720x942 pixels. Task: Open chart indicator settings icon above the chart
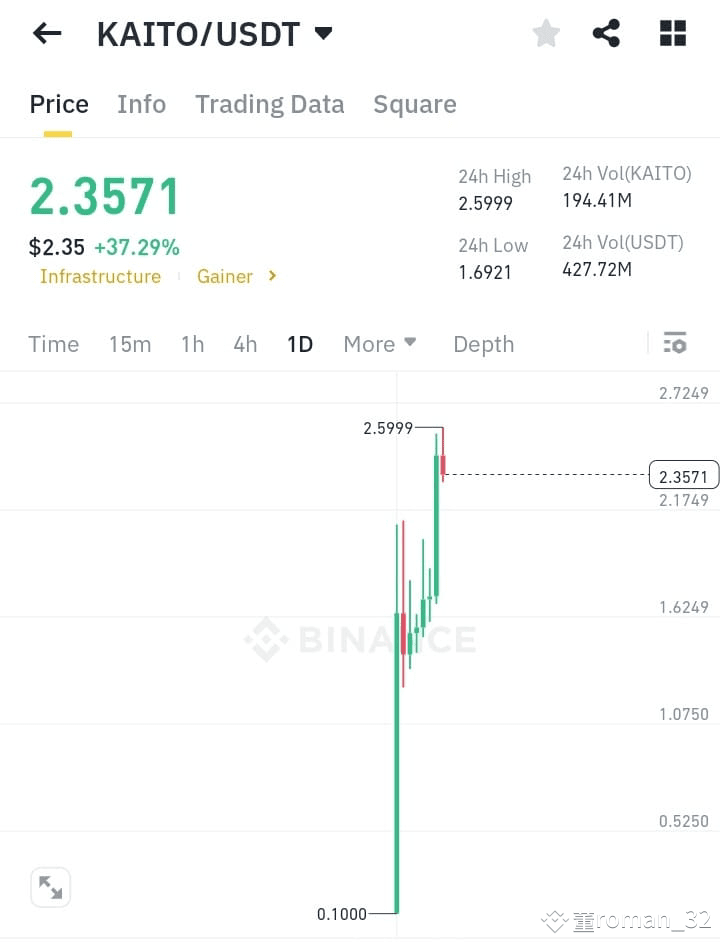(675, 343)
